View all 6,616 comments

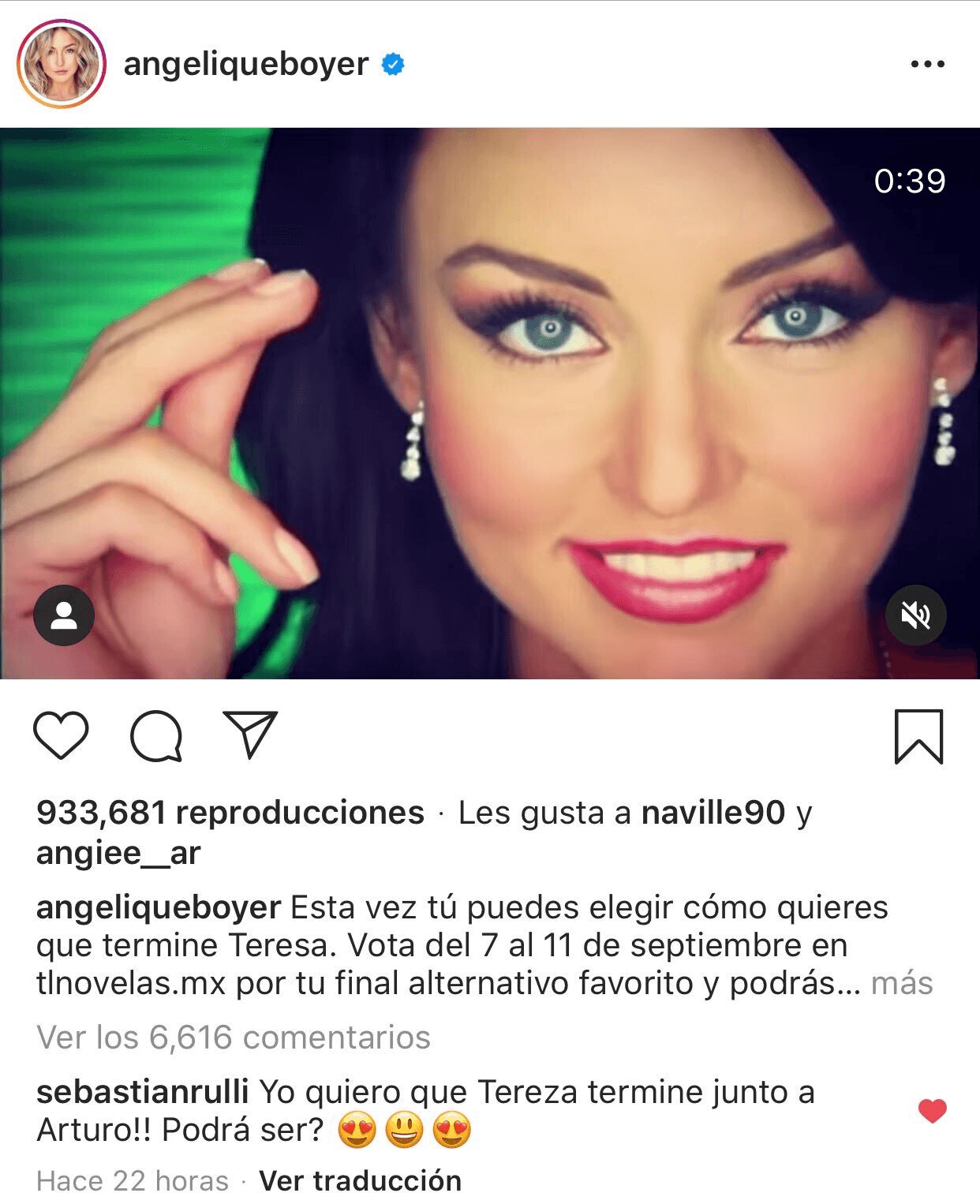point(234,1037)
